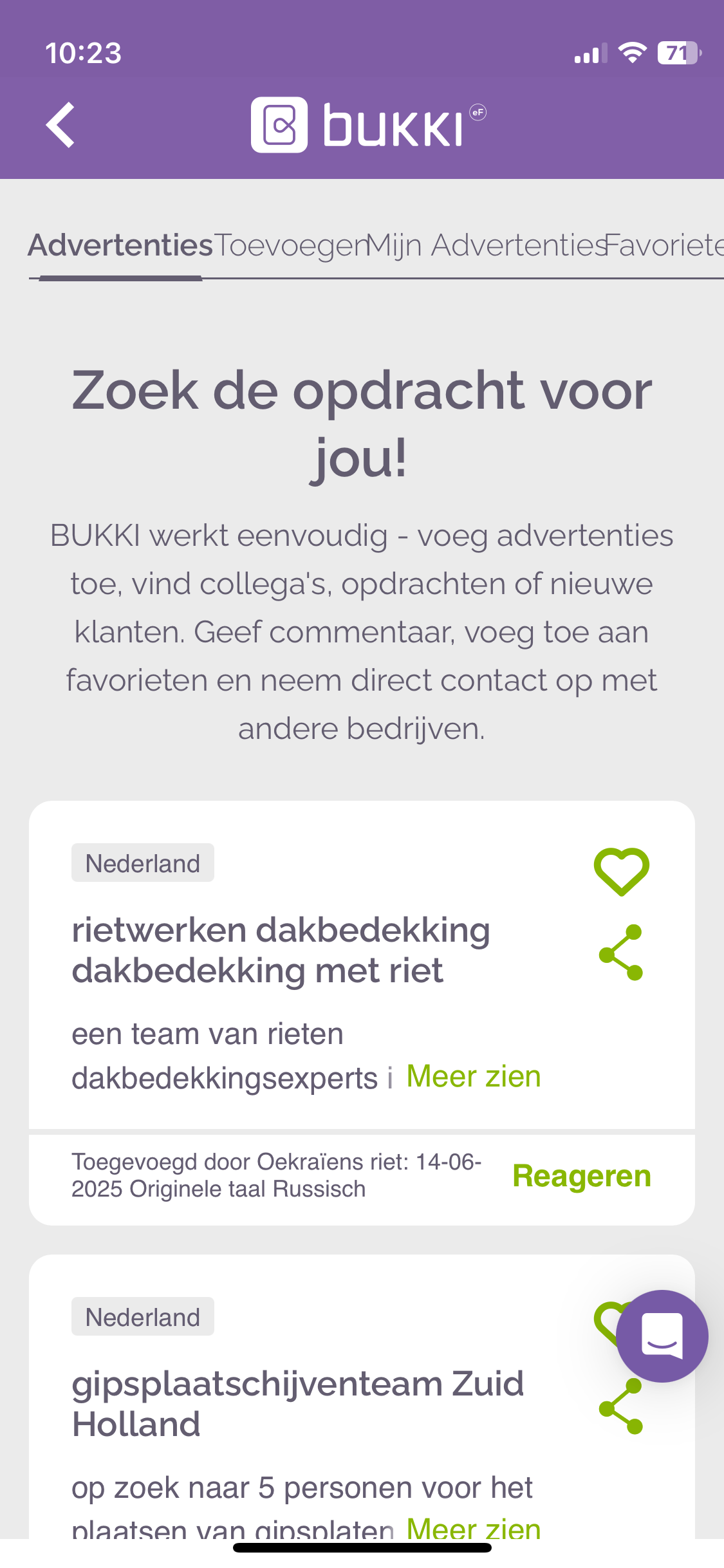Open the gipsplaatschijventeam Zuid Holland ad
The width and height of the screenshot is (724, 1568).
point(297,1403)
